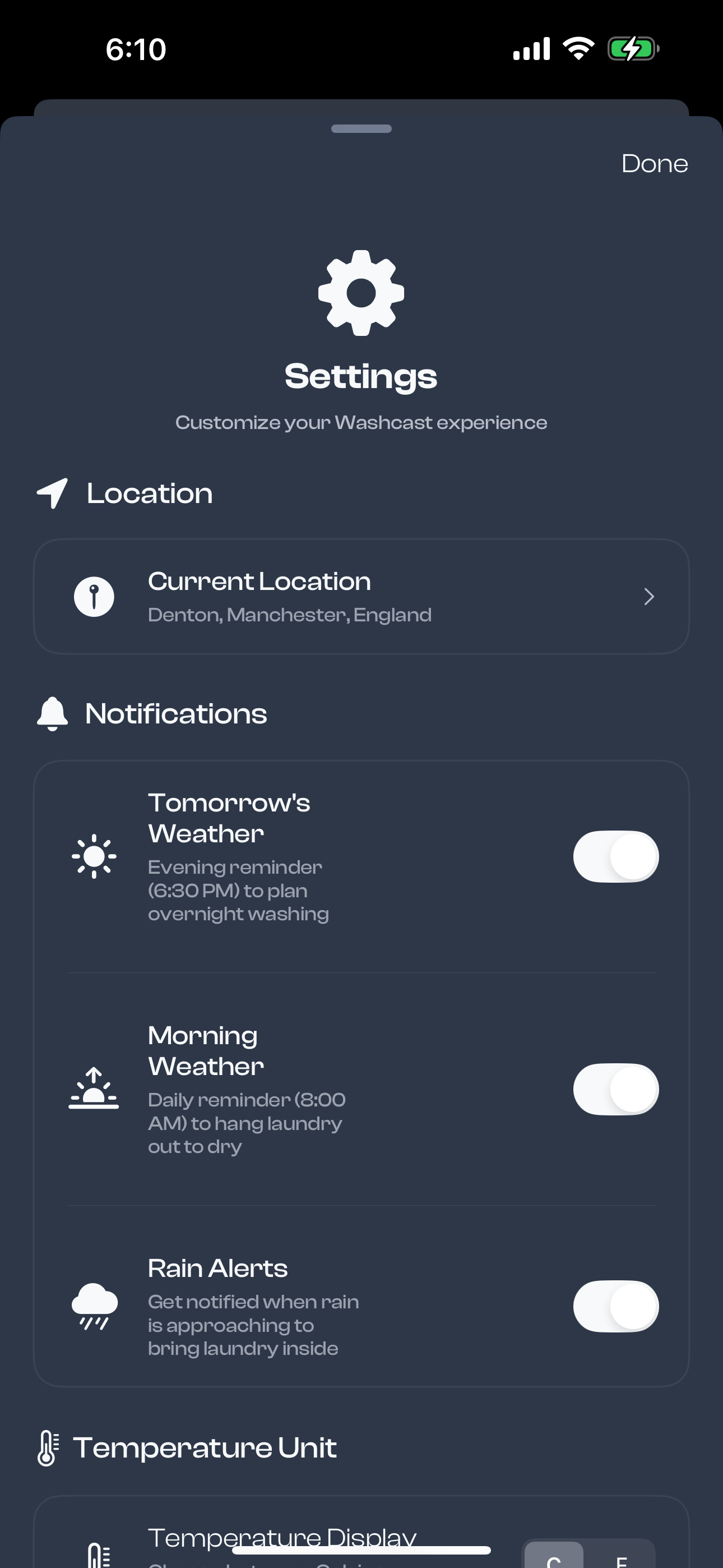Toggle Morning Weather daily reminder

coord(615,1090)
